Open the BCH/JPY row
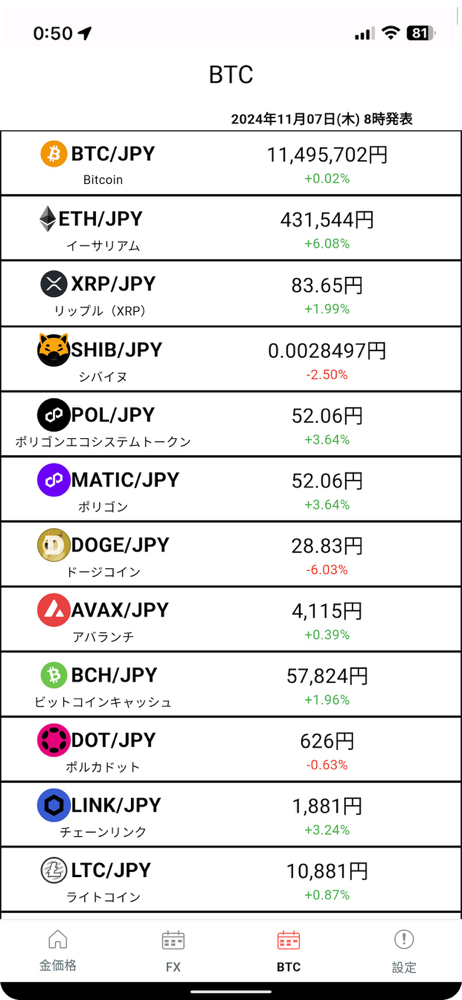Image resolution: width=462 pixels, height=1000 pixels. tap(230, 684)
